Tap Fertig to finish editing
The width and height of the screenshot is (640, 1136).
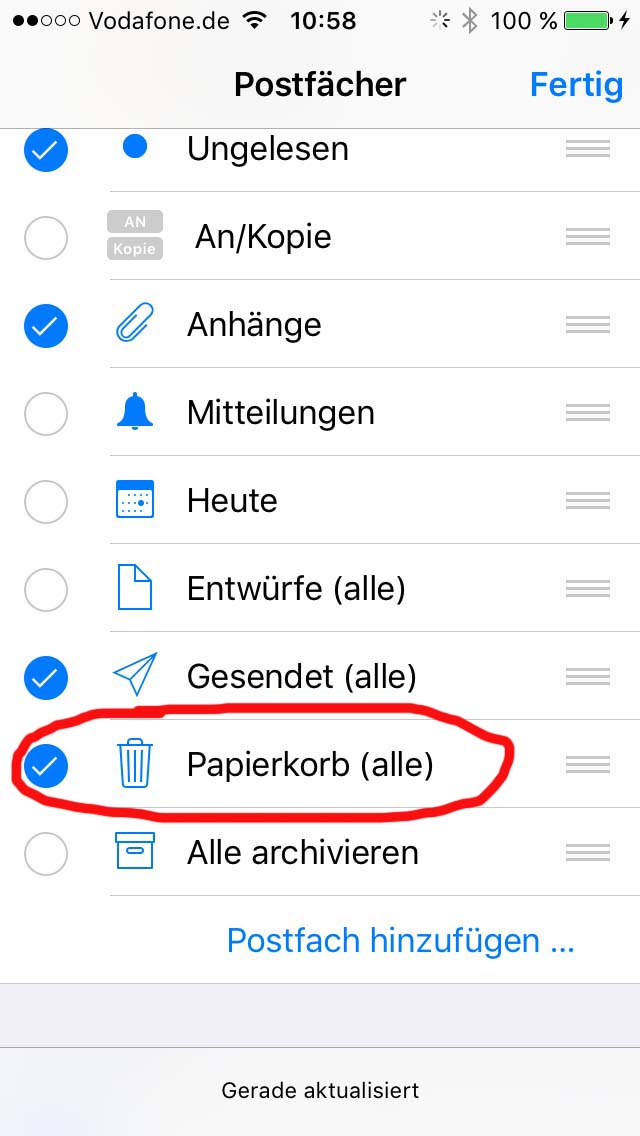576,85
